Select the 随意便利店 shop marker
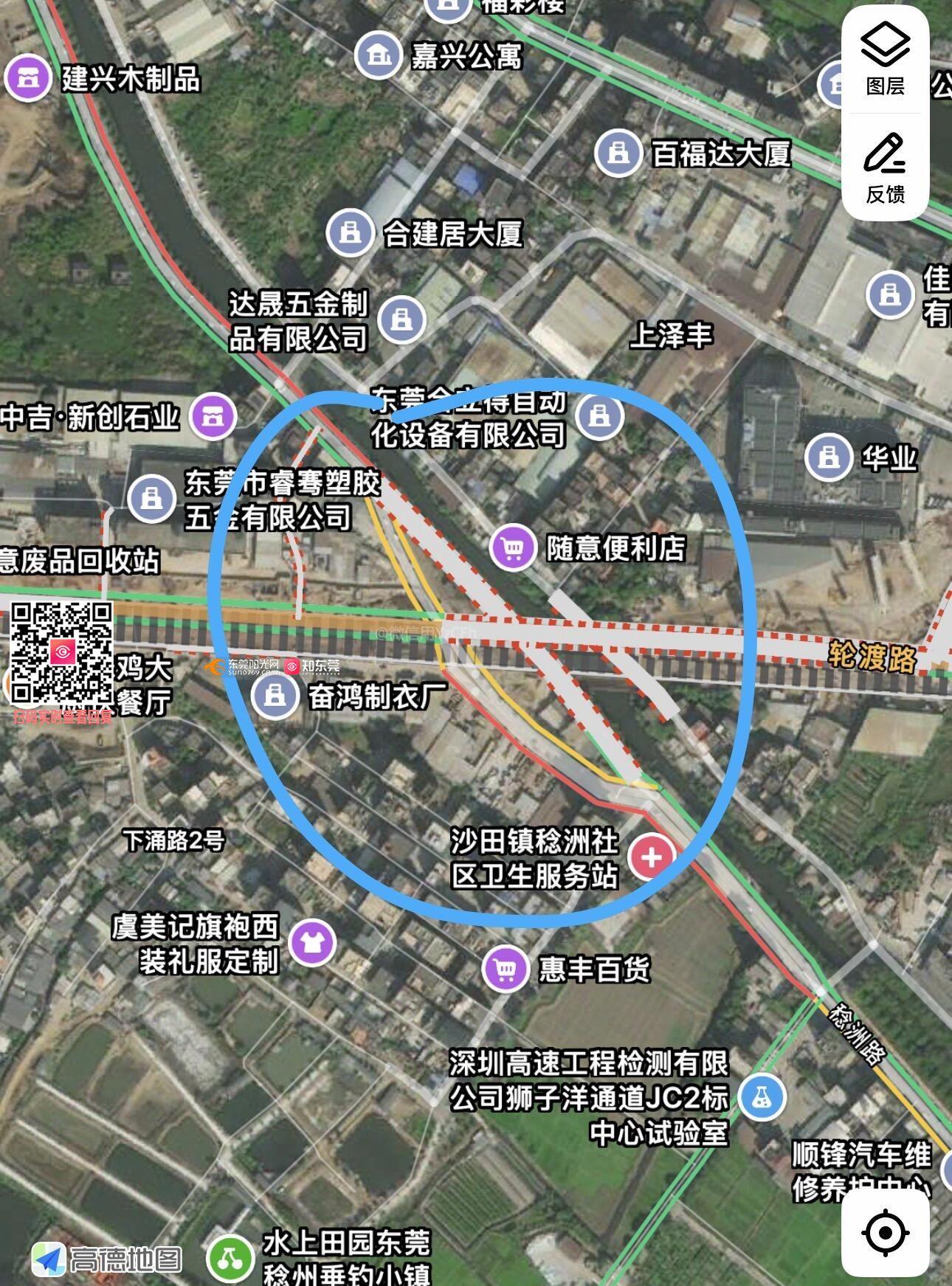The image size is (952, 1286). click(514, 548)
